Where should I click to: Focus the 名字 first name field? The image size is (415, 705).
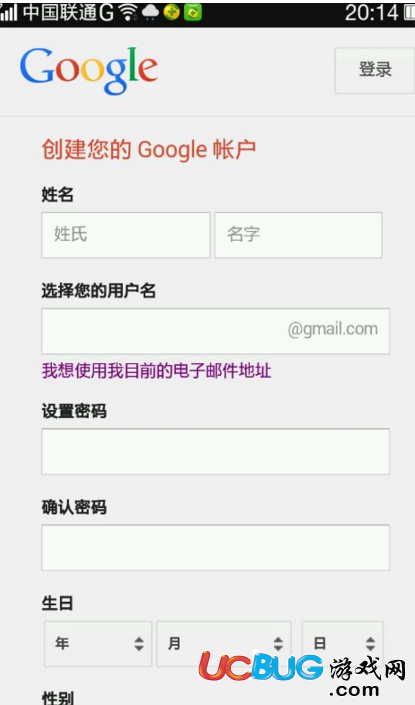299,235
